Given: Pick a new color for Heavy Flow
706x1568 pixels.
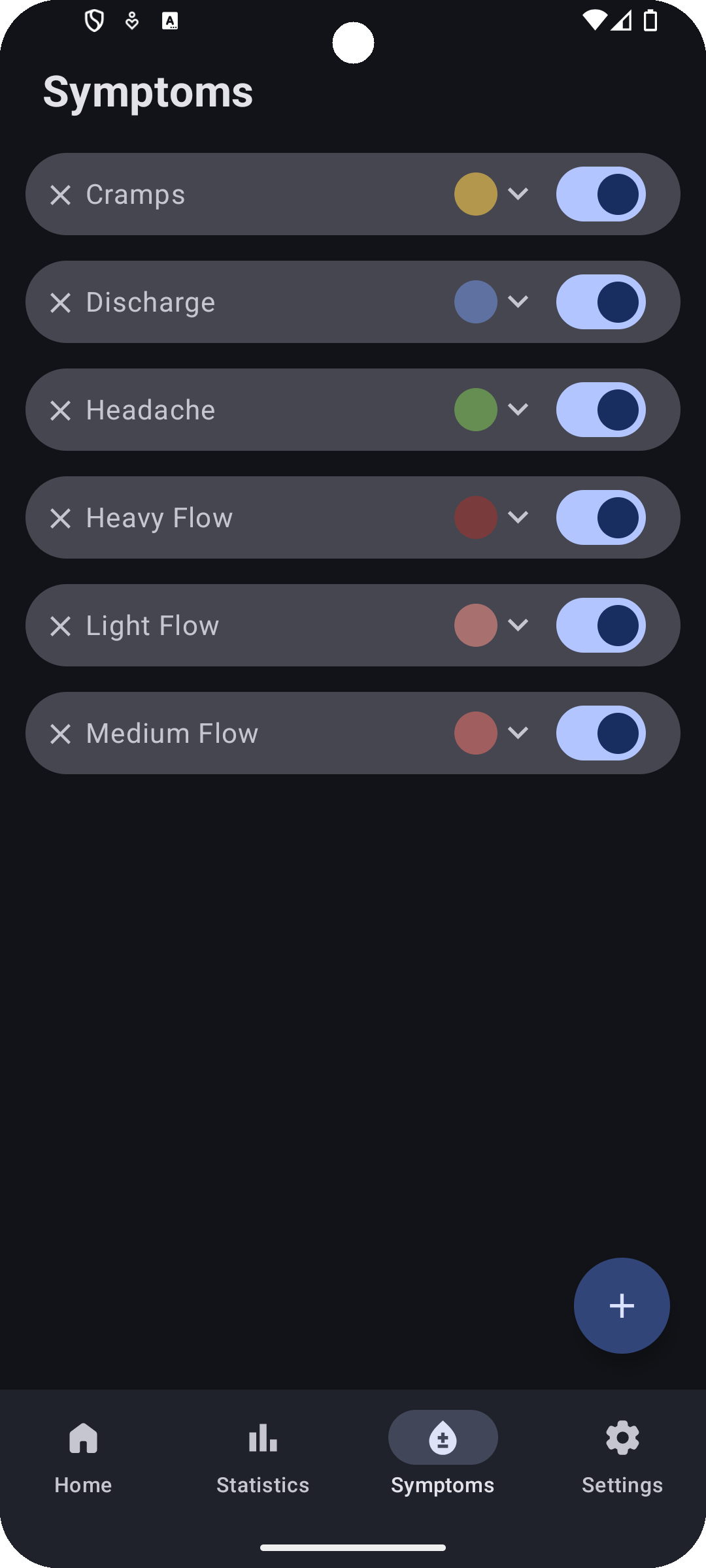Looking at the screenshot, I should click(x=492, y=517).
